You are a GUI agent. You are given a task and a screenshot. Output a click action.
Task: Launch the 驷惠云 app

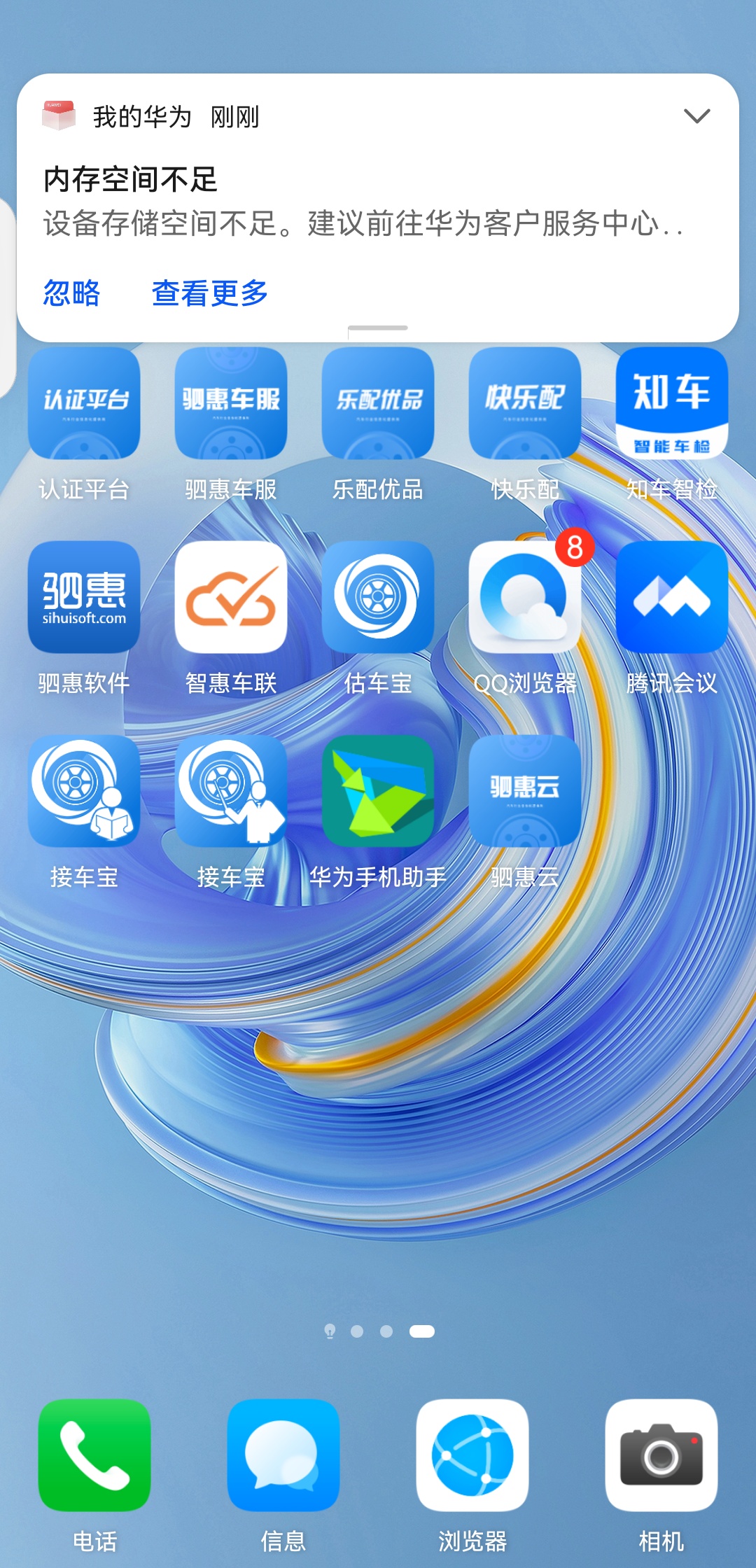[525, 791]
